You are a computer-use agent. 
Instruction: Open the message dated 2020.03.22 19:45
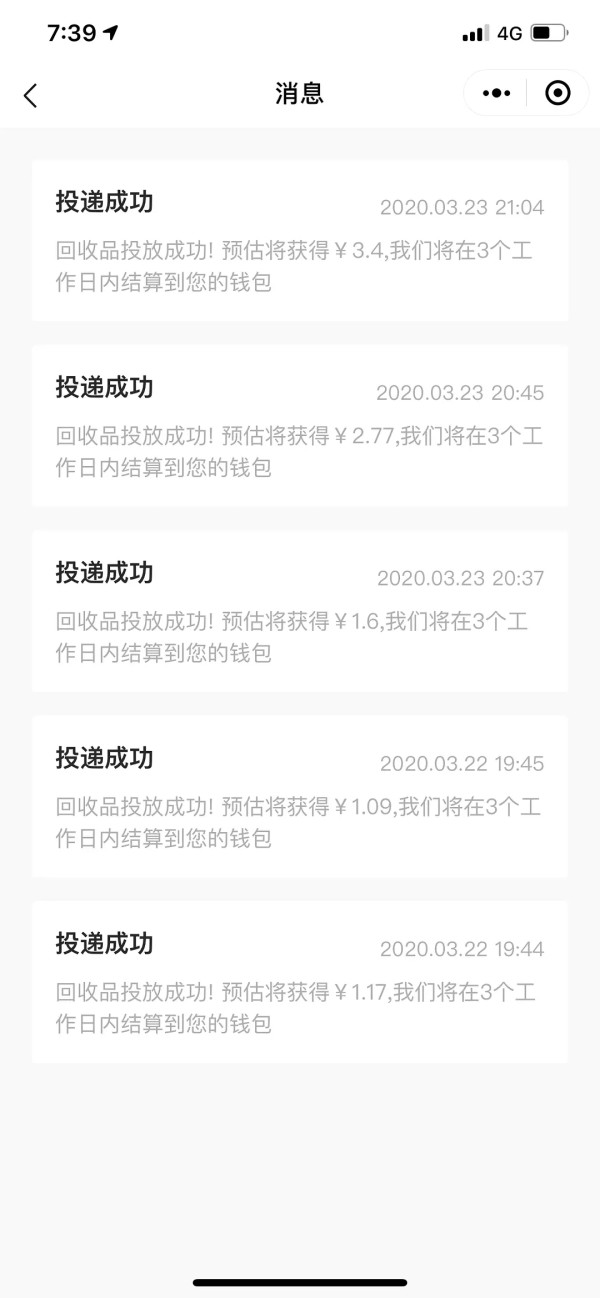(x=300, y=796)
